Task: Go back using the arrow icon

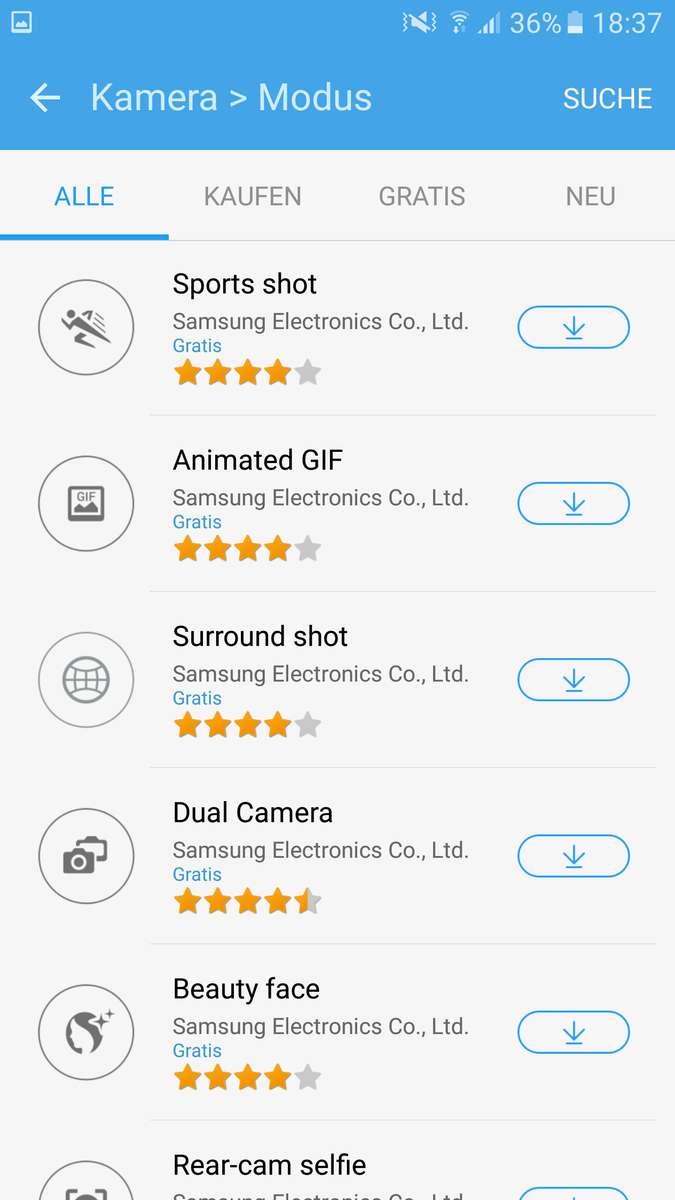Action: pos(45,98)
